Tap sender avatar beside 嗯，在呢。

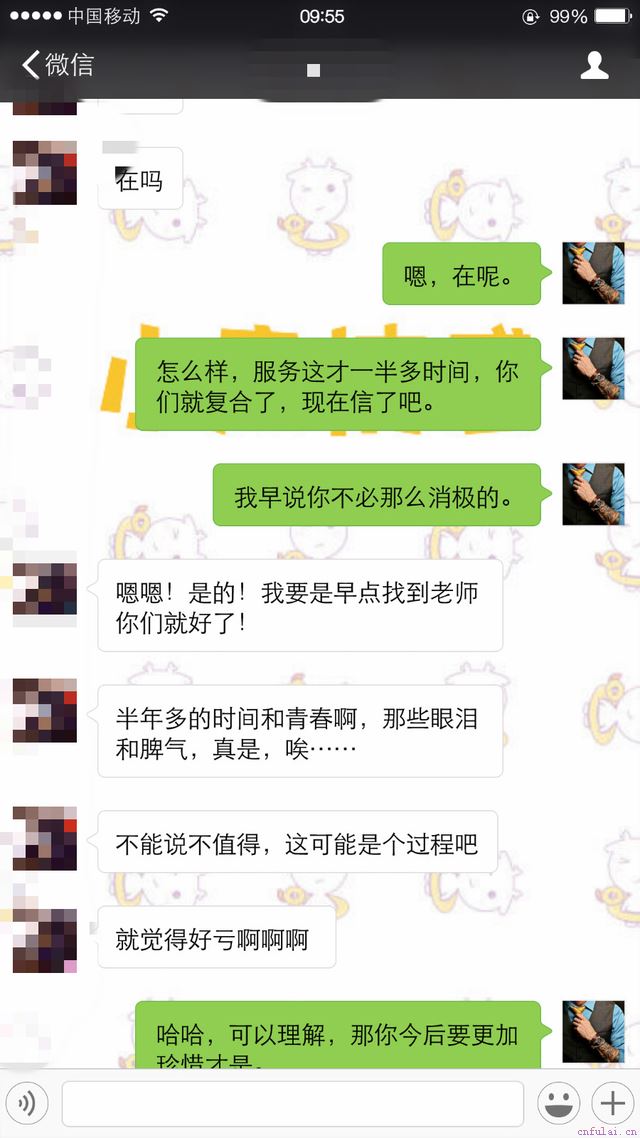(x=593, y=273)
